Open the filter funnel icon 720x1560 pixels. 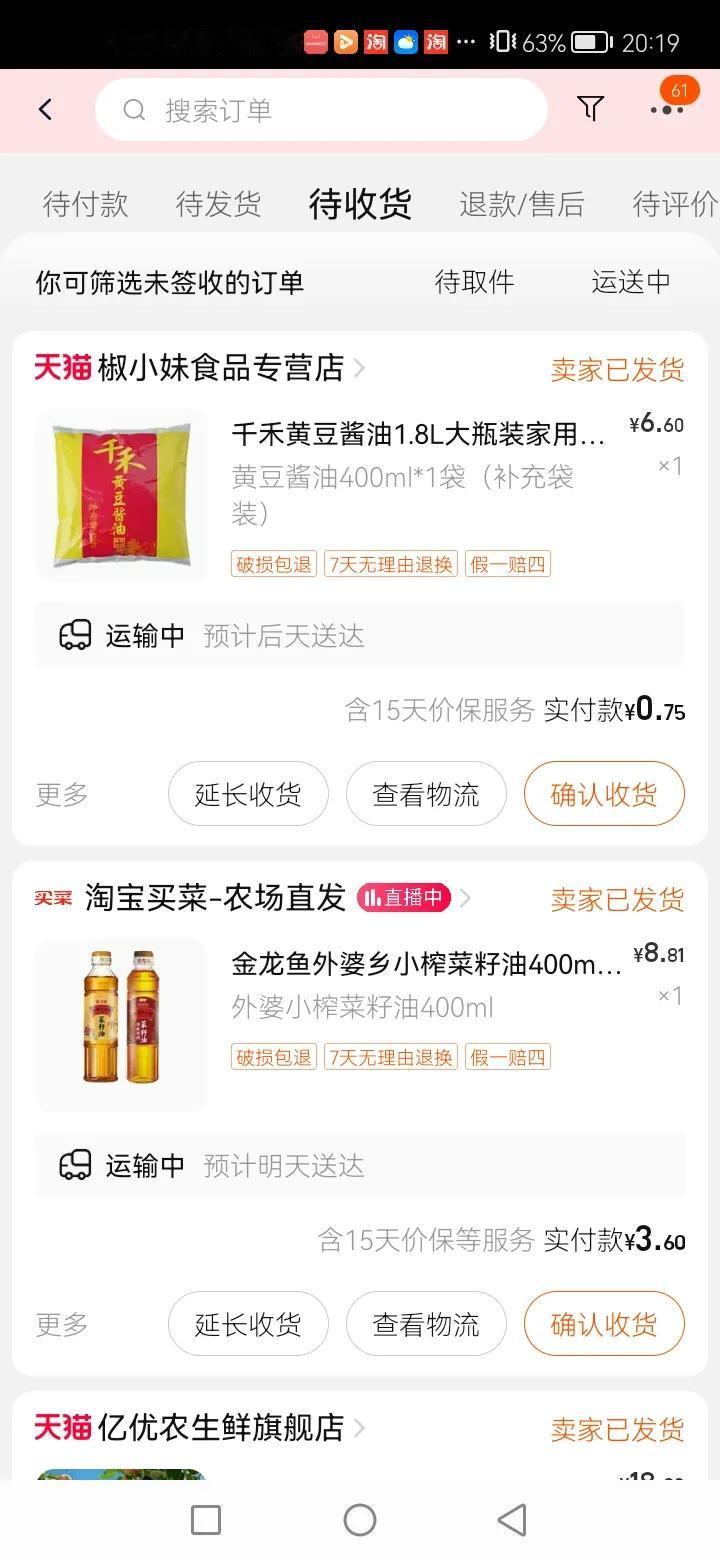pos(590,108)
